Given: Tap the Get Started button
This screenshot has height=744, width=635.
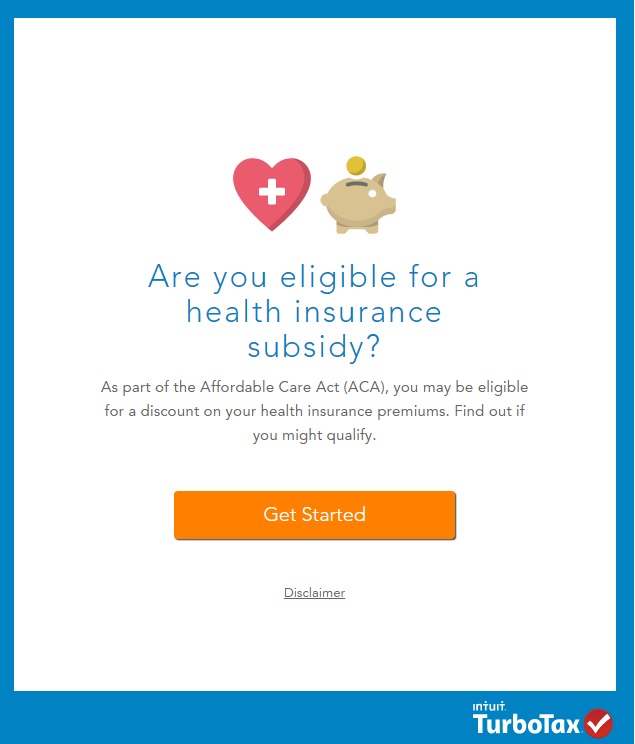Looking at the screenshot, I should tap(314, 515).
